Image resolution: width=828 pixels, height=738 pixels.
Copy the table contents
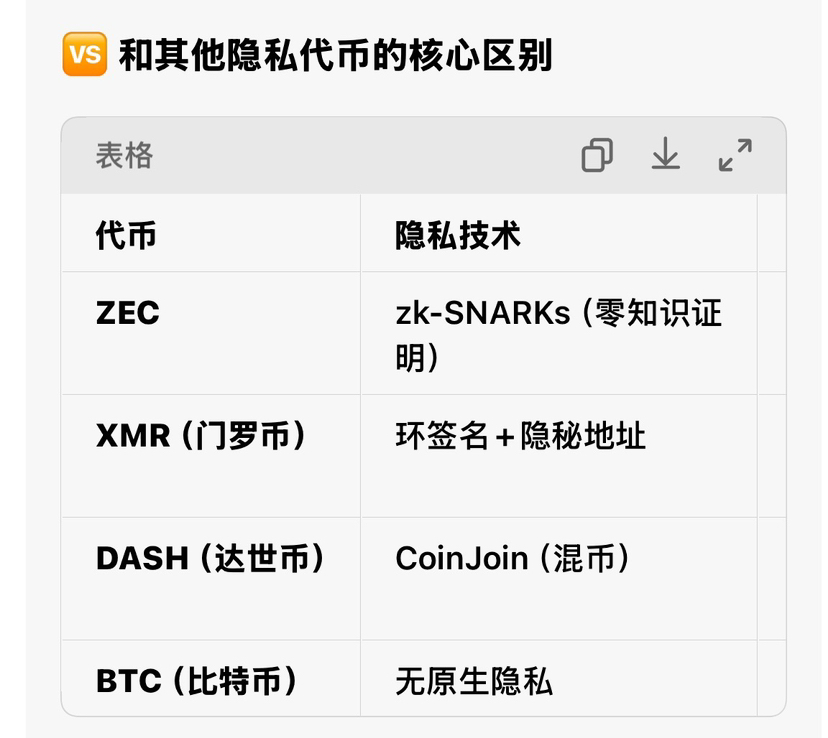[x=597, y=155]
